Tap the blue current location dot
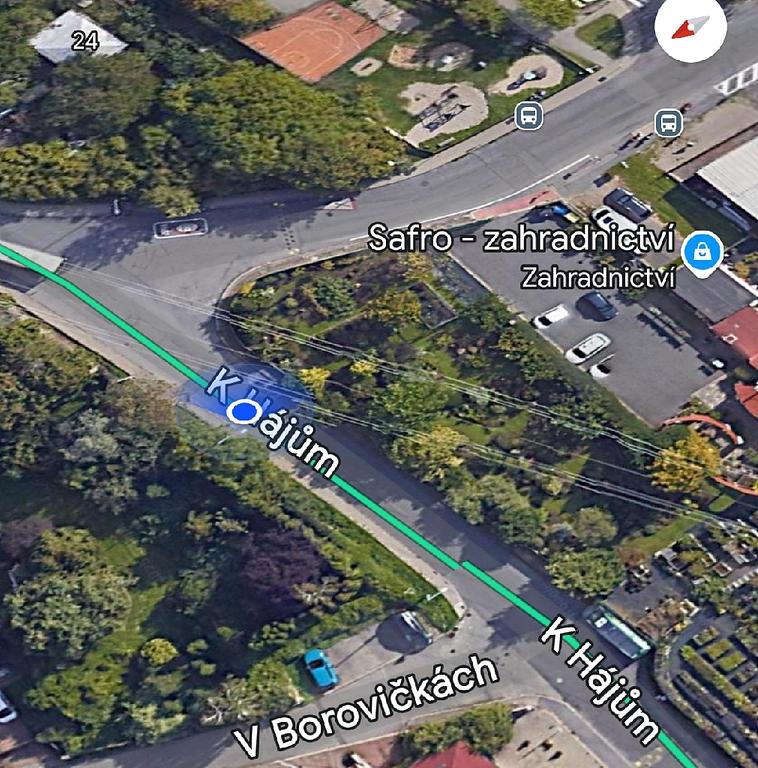 pos(241,410)
